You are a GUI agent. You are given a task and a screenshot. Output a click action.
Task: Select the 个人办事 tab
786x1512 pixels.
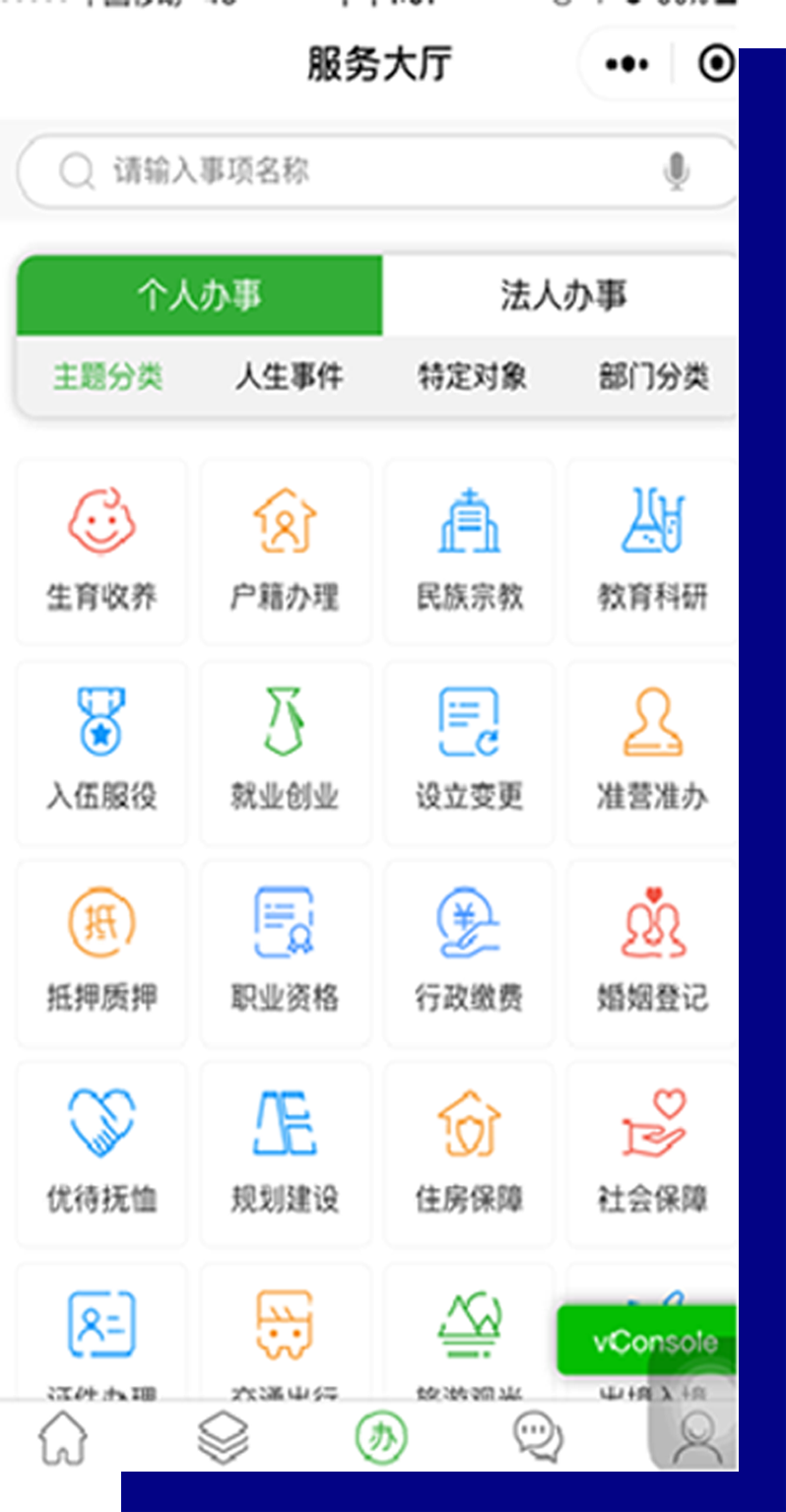[x=200, y=296]
